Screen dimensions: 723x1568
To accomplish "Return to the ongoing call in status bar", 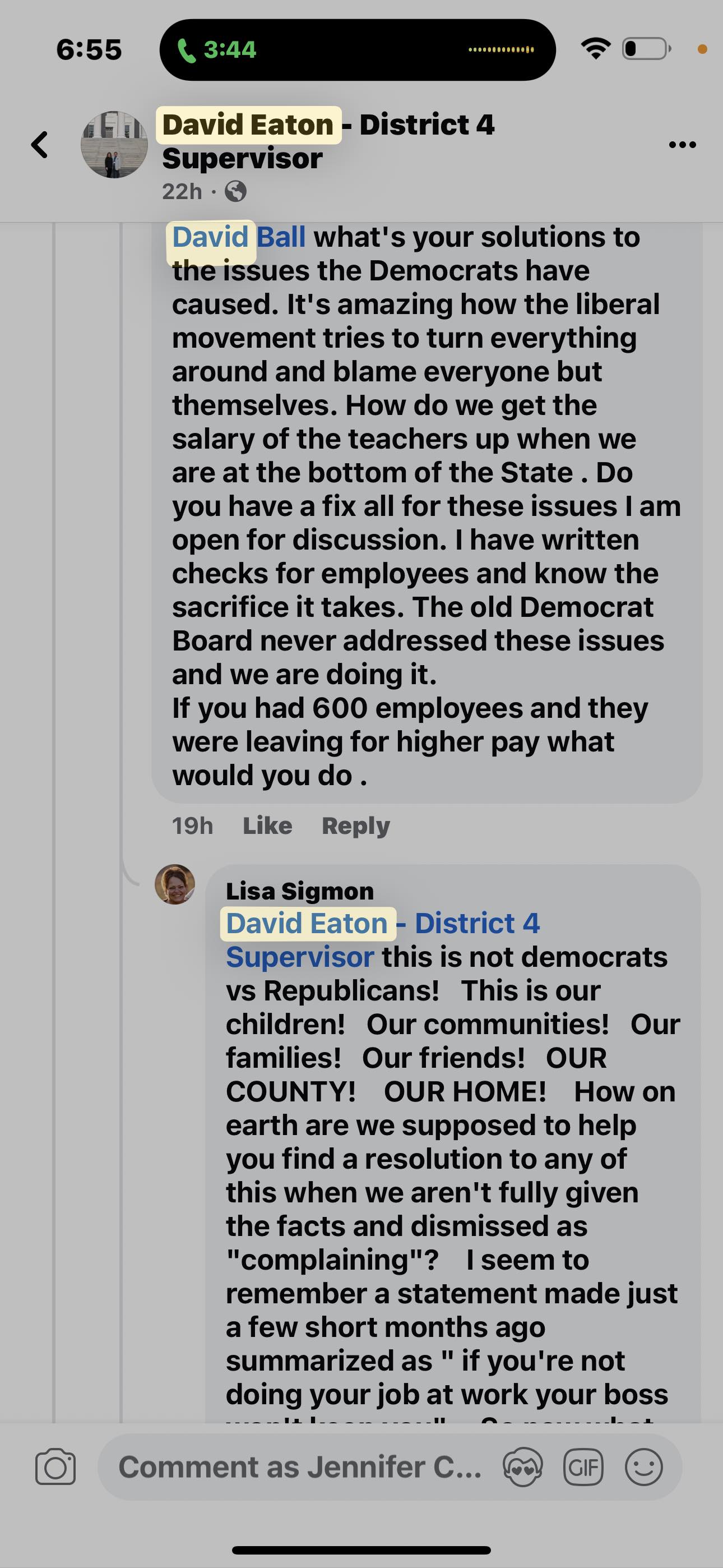I will click(217, 49).
